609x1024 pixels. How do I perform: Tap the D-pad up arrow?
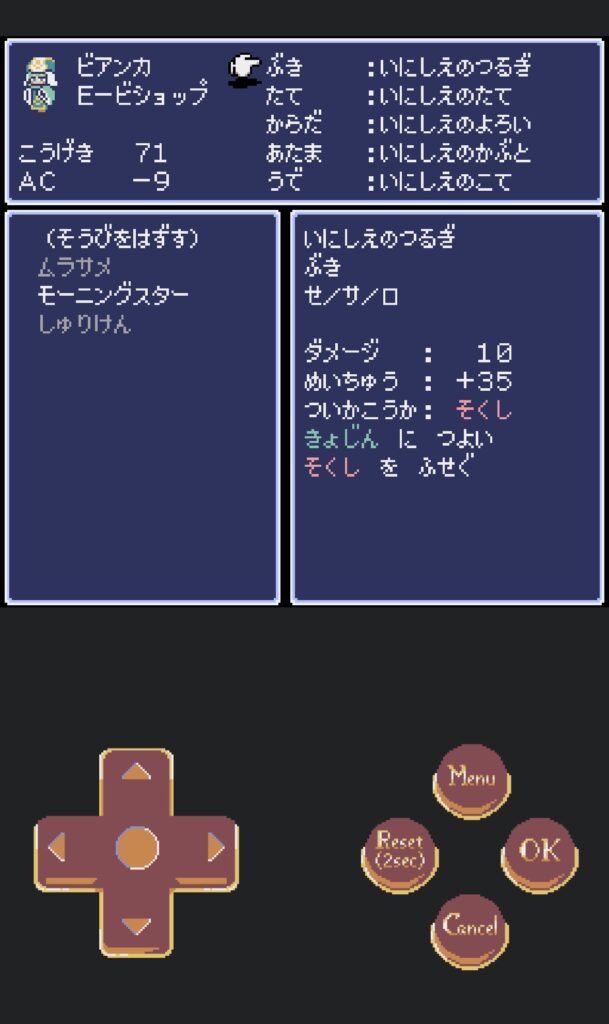pos(137,773)
